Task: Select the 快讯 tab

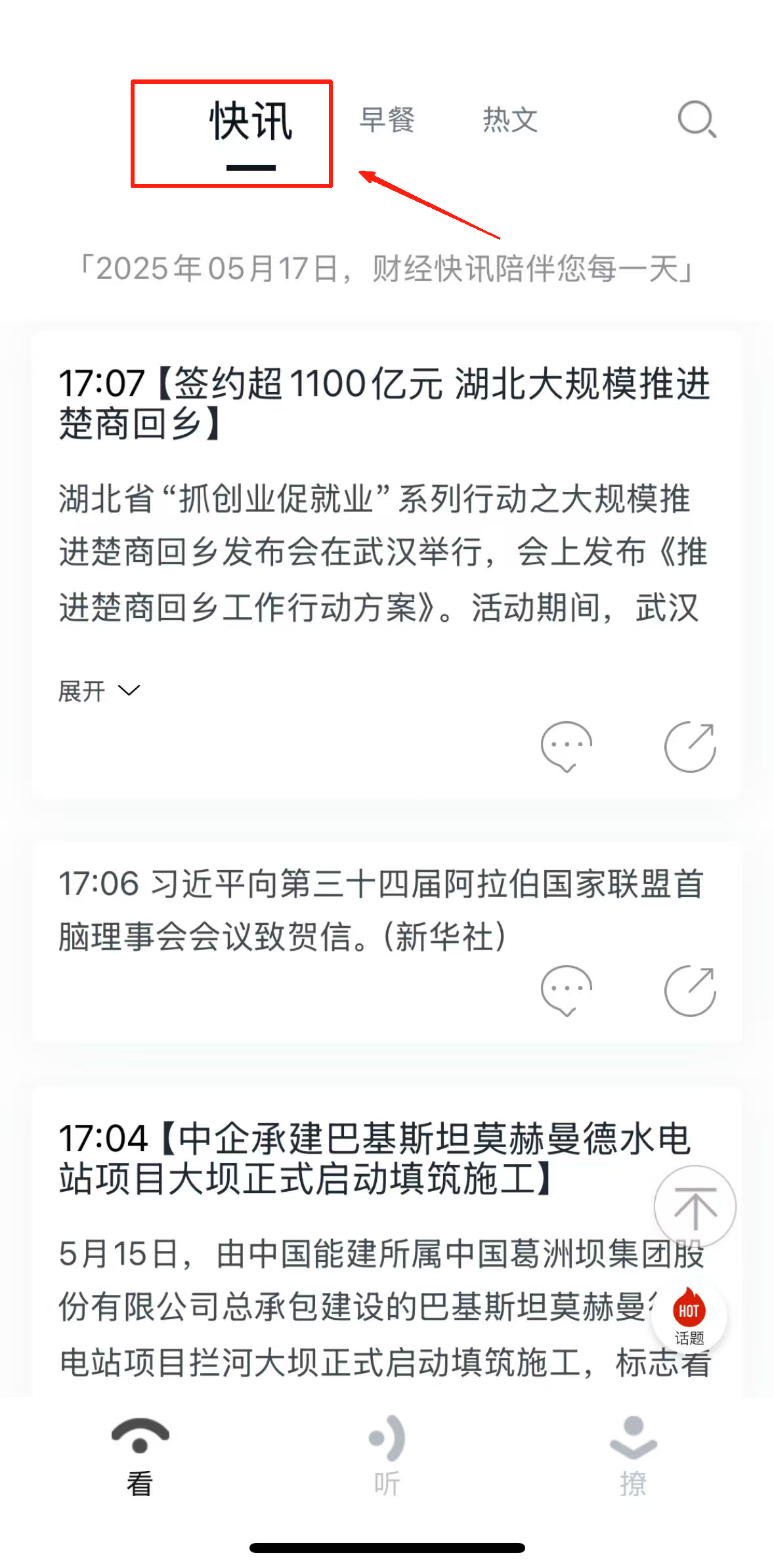Action: click(251, 123)
